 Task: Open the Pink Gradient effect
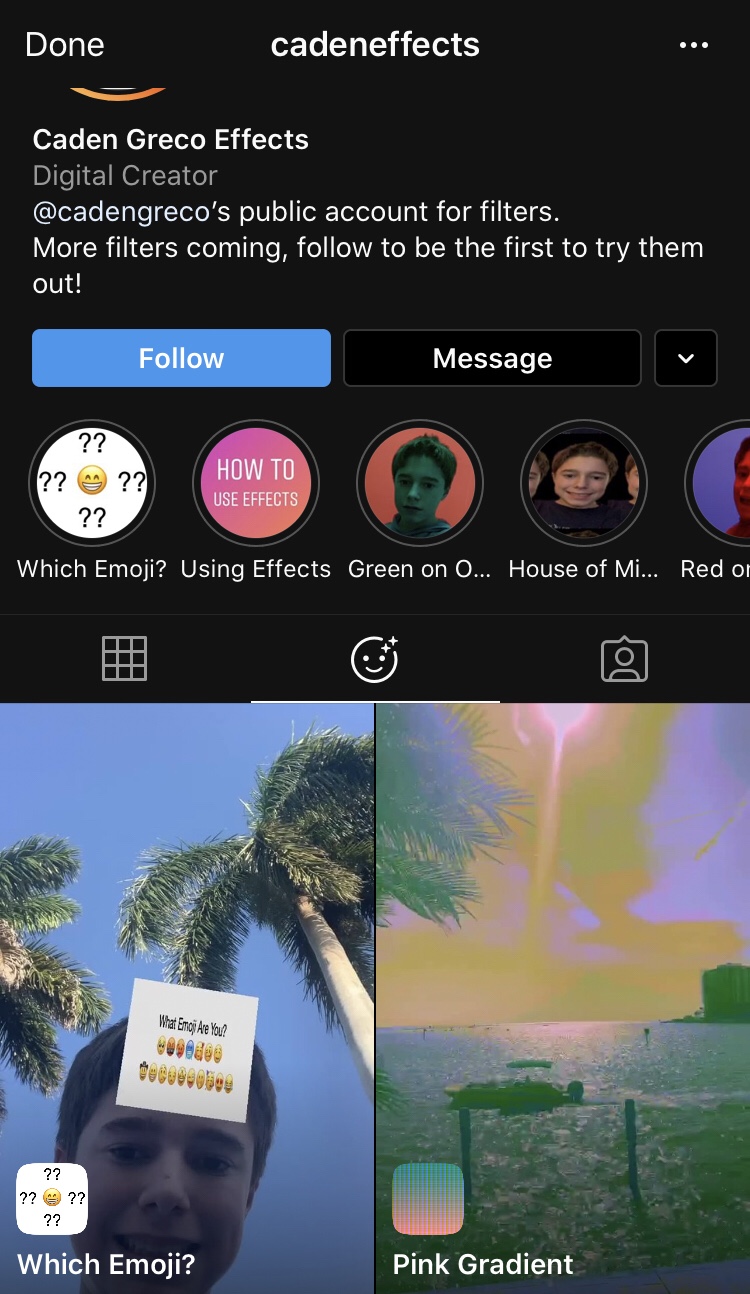point(563,998)
